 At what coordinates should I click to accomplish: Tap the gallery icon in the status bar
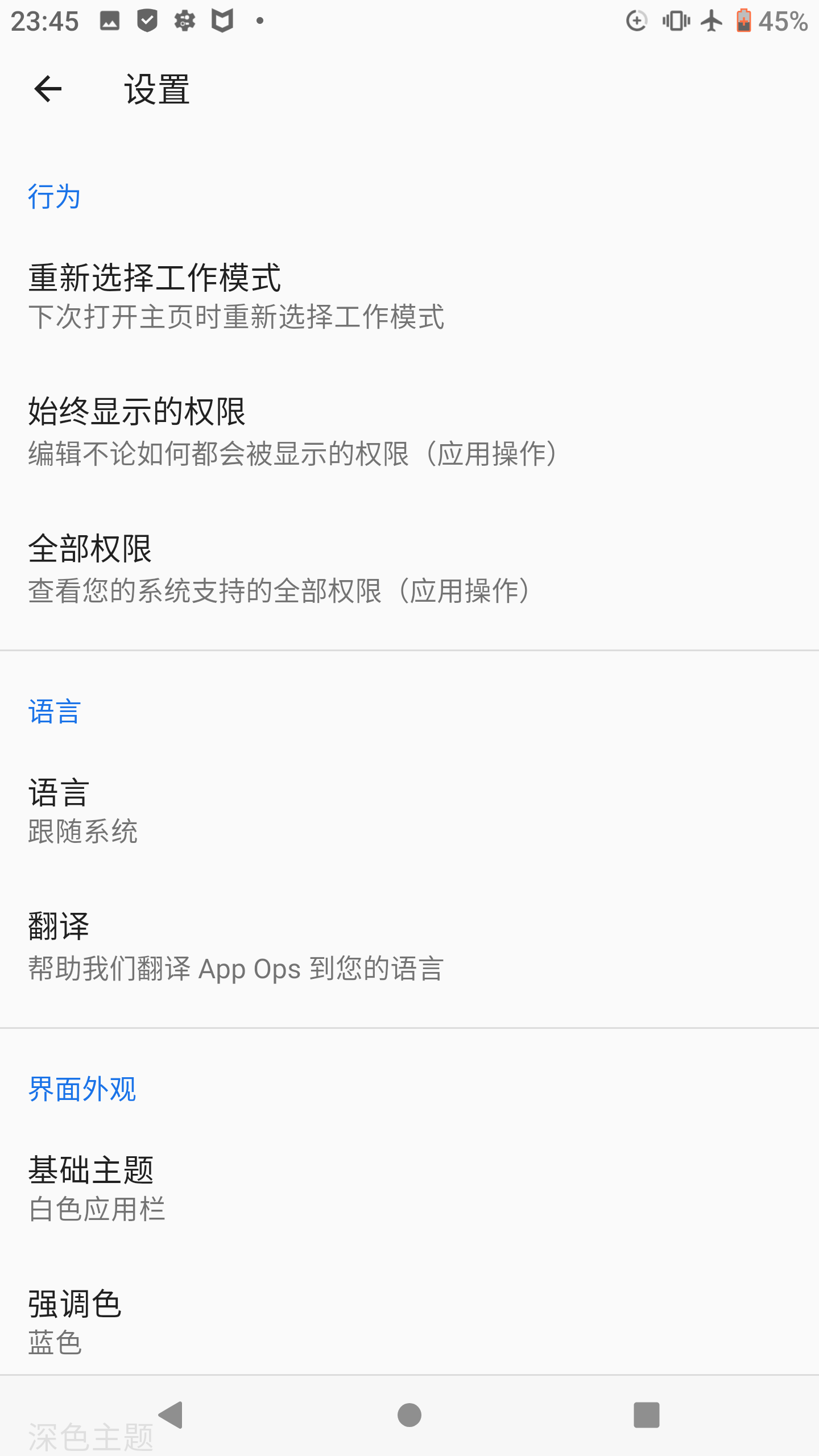[109, 21]
